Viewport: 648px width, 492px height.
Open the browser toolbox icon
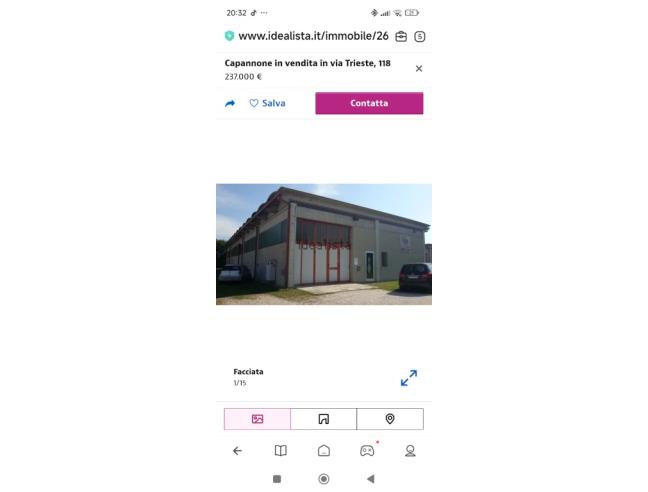[x=401, y=36]
